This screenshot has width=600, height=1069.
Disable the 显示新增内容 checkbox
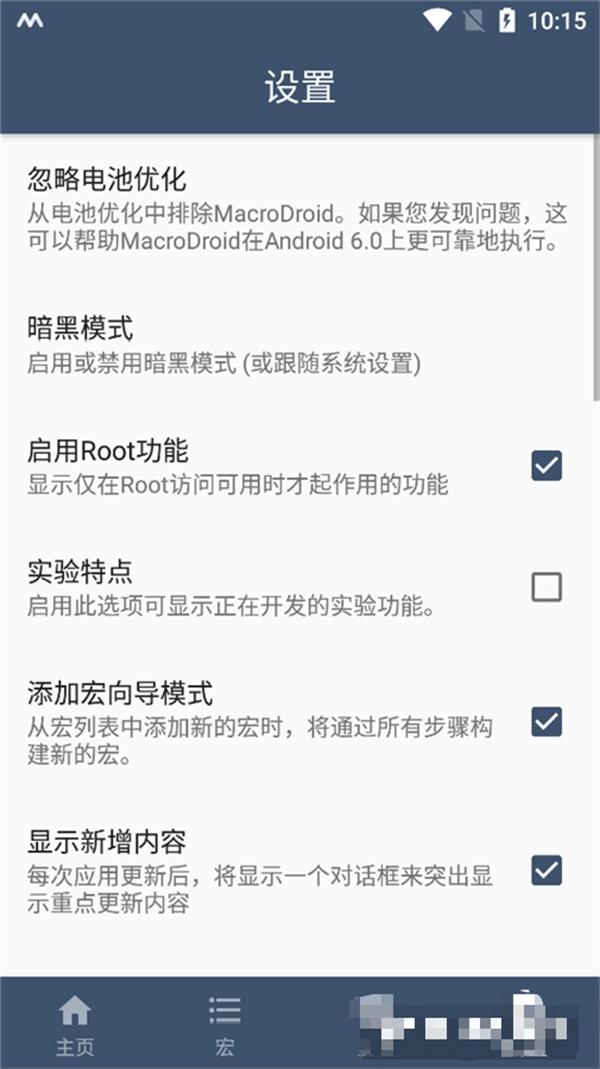546,870
